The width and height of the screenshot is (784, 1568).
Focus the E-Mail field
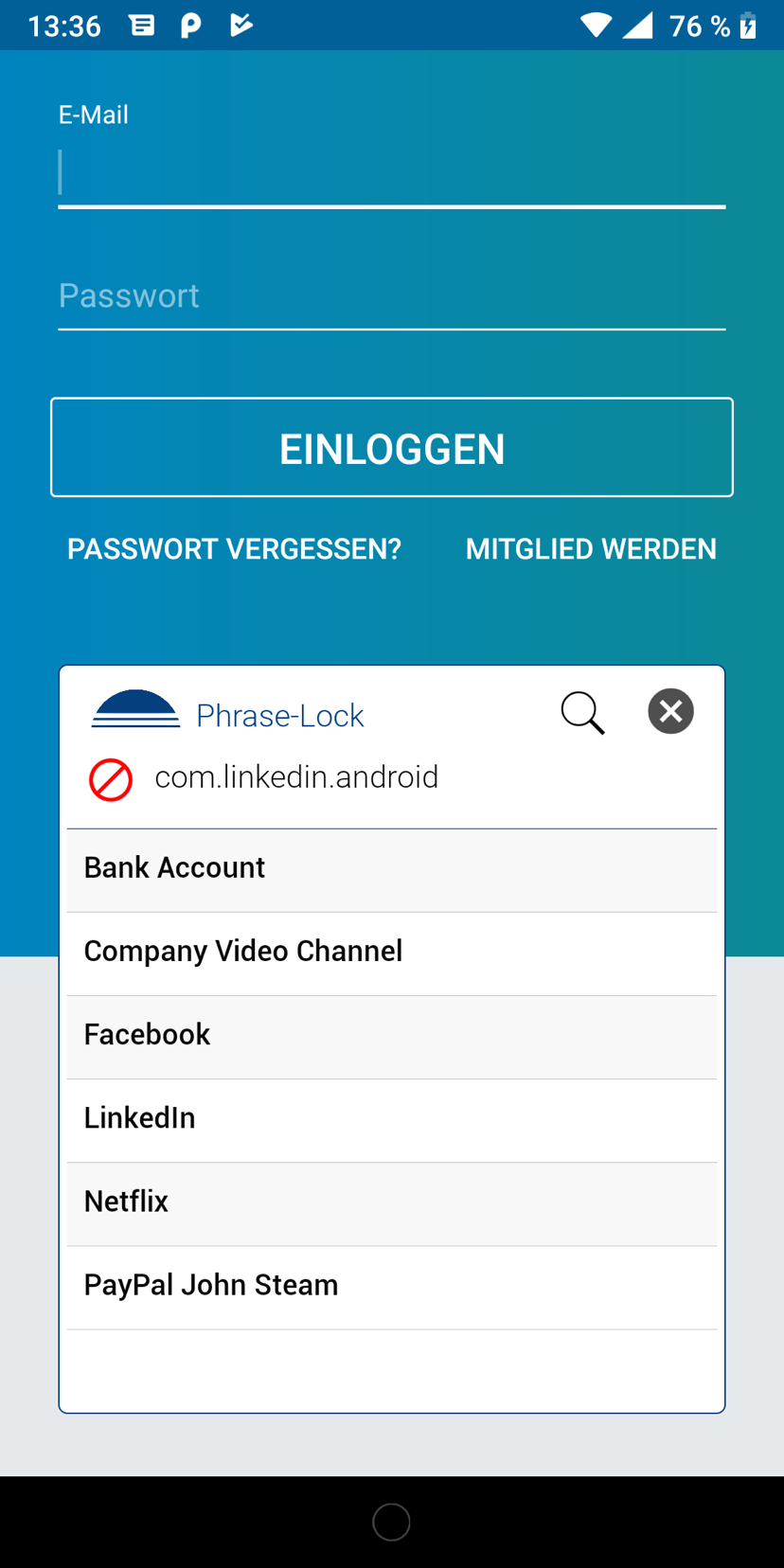pyautogui.click(x=392, y=173)
